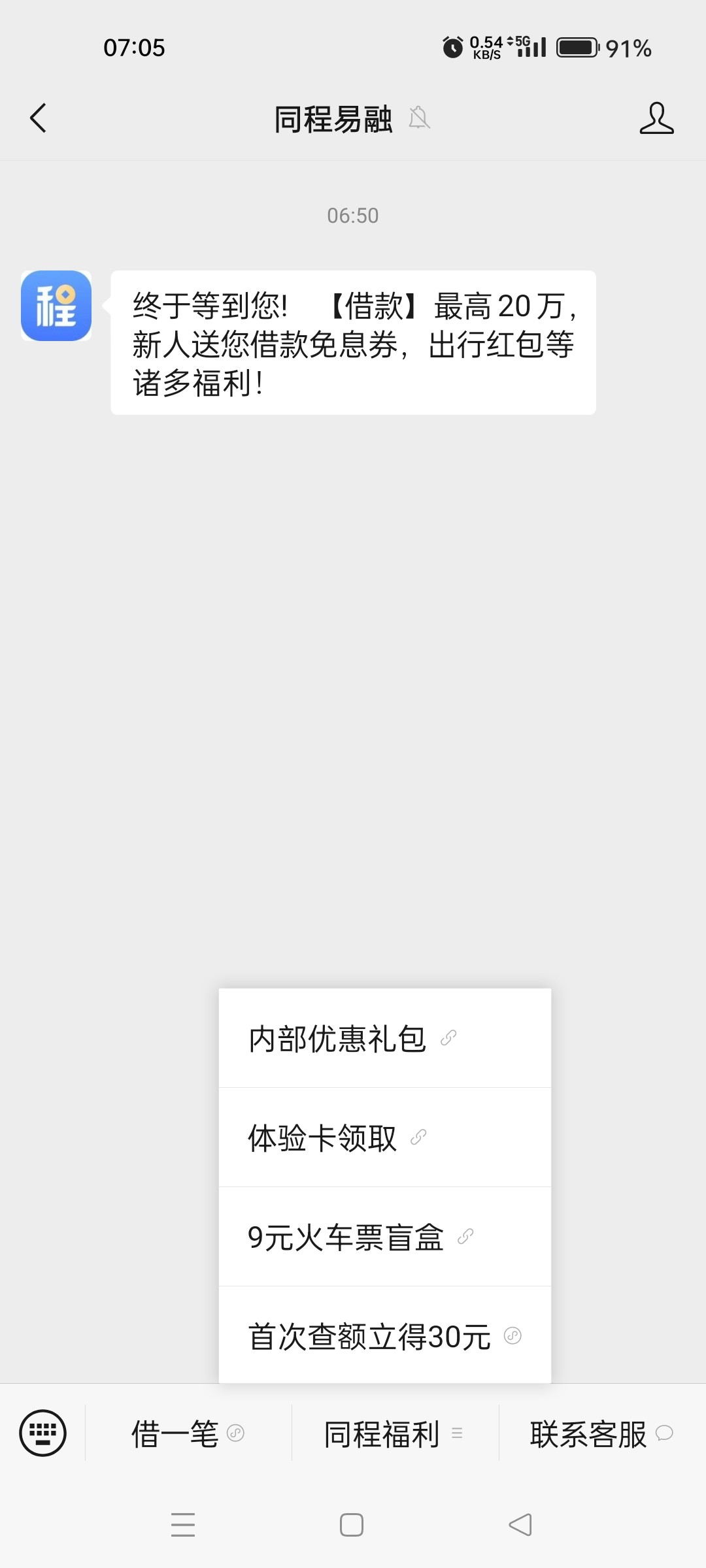Collapse the 同程福利 menu
706x1568 pixels.
tap(395, 1433)
